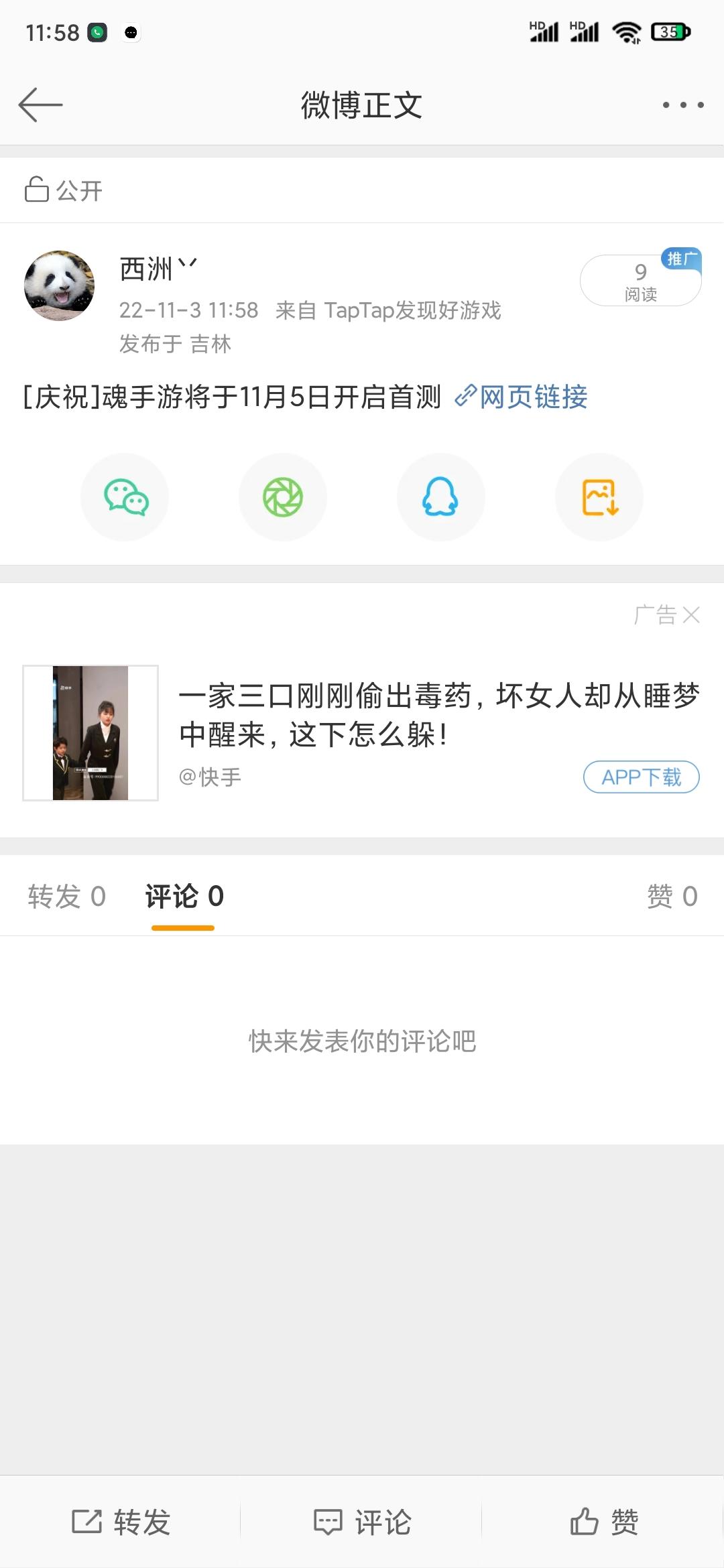
Task: Write a comment via bottom 评论 button
Action: 362,1522
